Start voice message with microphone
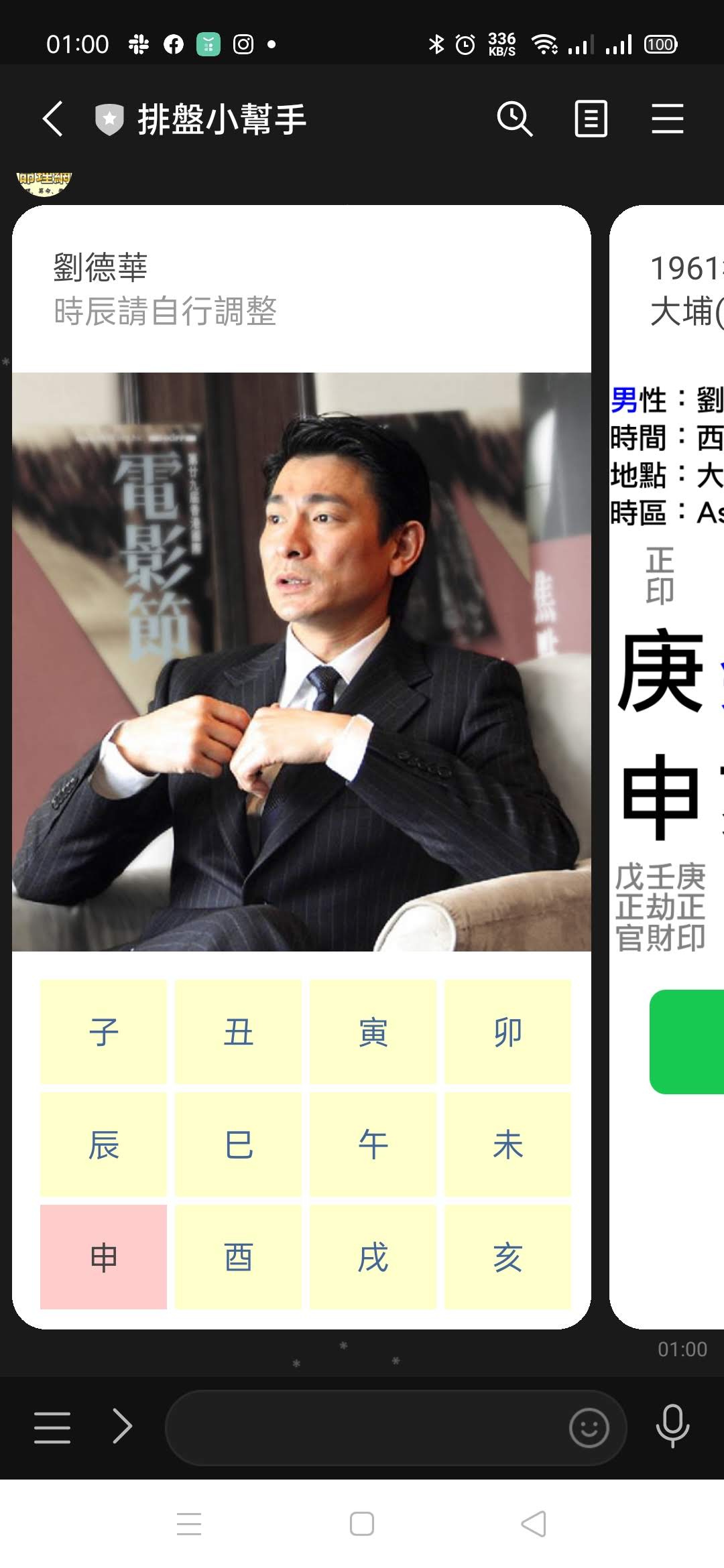 pyautogui.click(x=672, y=1426)
